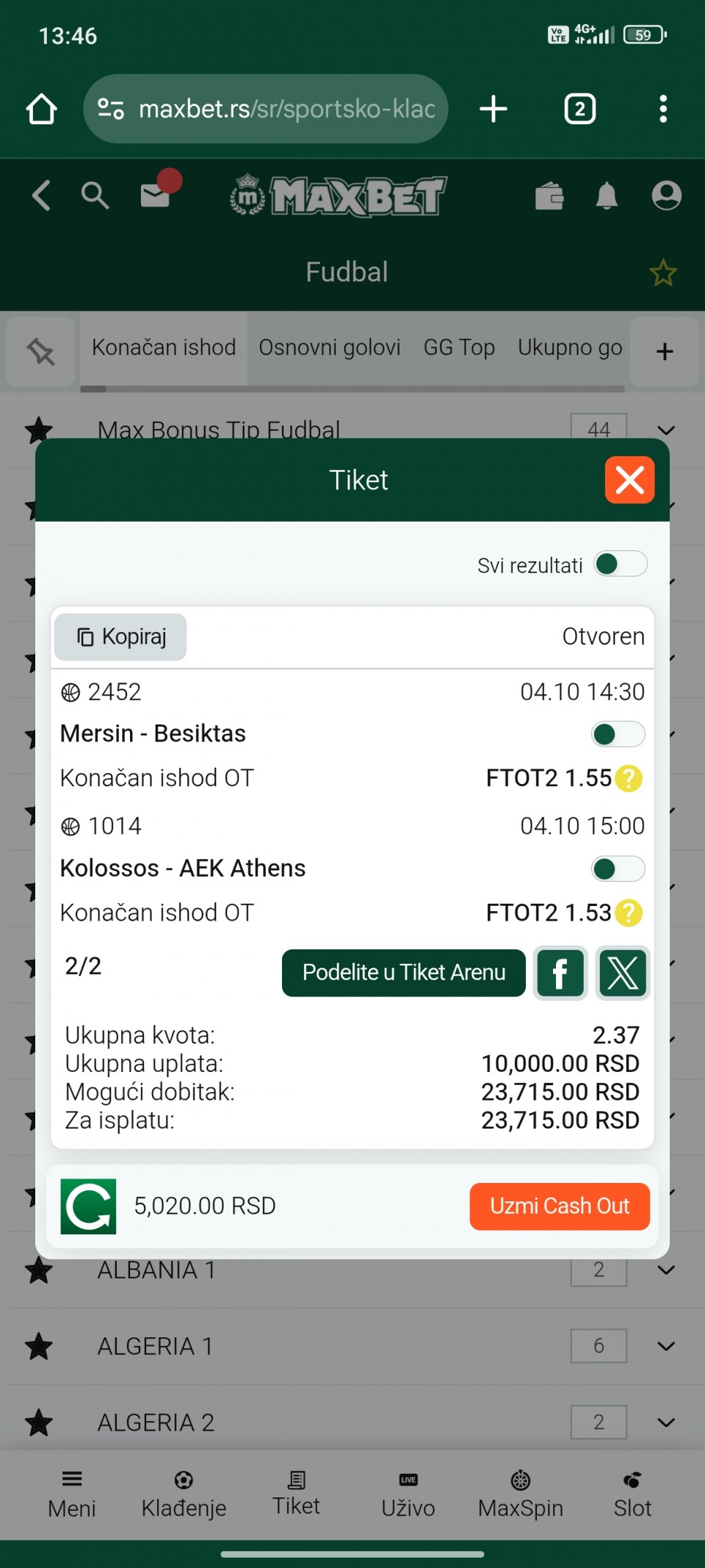Share ticket via Podelite u Tiket Arenu
This screenshot has height=1568, width=705.
(x=403, y=973)
